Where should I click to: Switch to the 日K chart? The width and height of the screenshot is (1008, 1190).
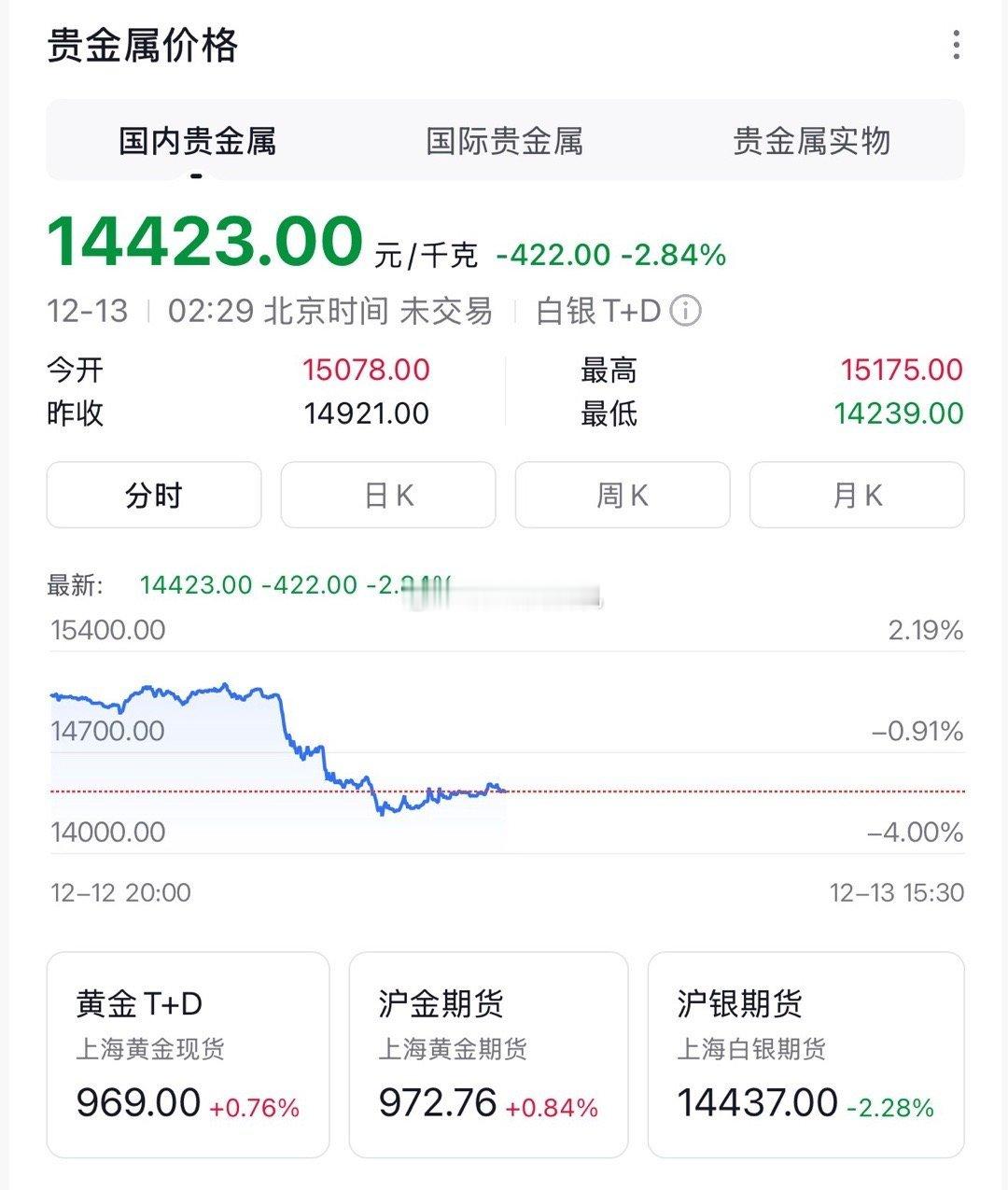pyautogui.click(x=387, y=496)
